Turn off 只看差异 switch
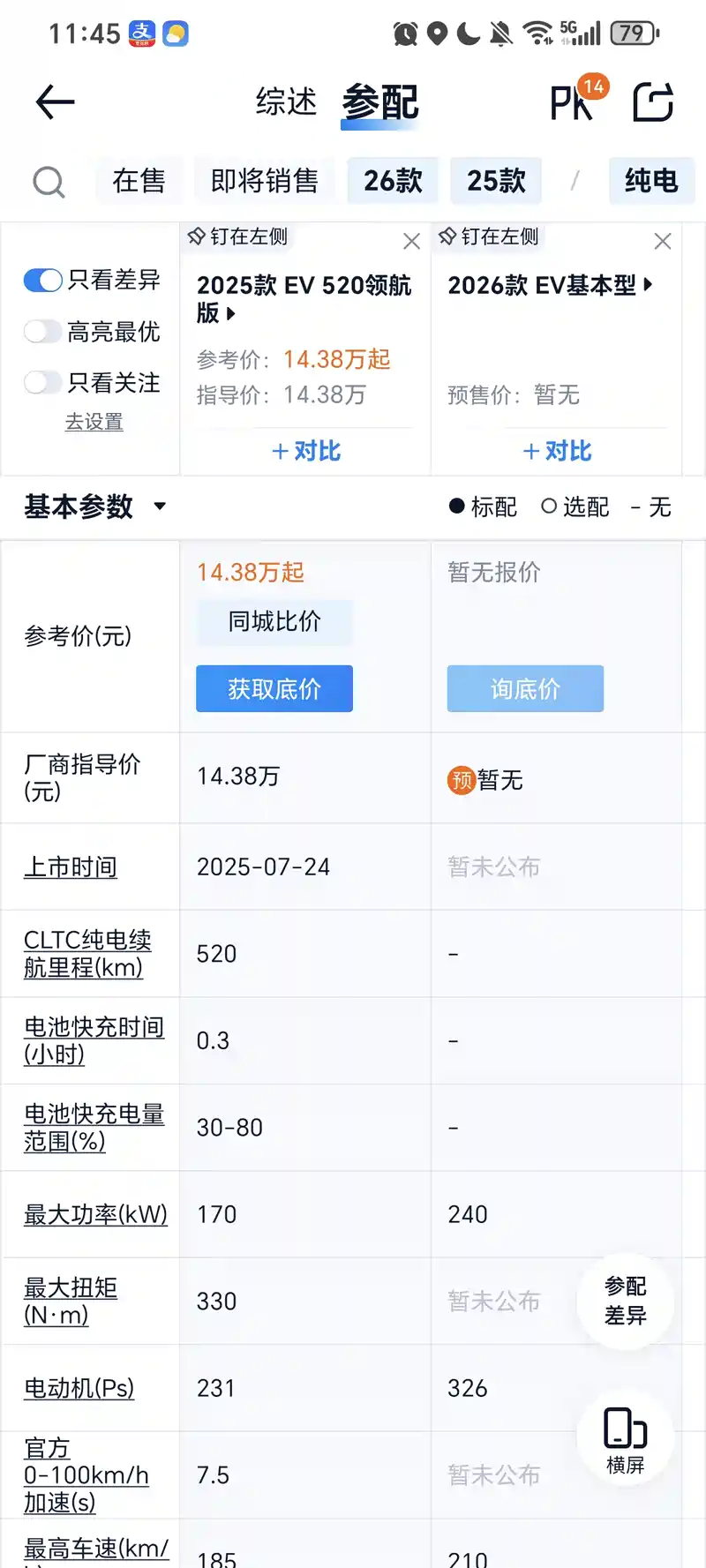The height and width of the screenshot is (1568, 706). pyautogui.click(x=42, y=281)
